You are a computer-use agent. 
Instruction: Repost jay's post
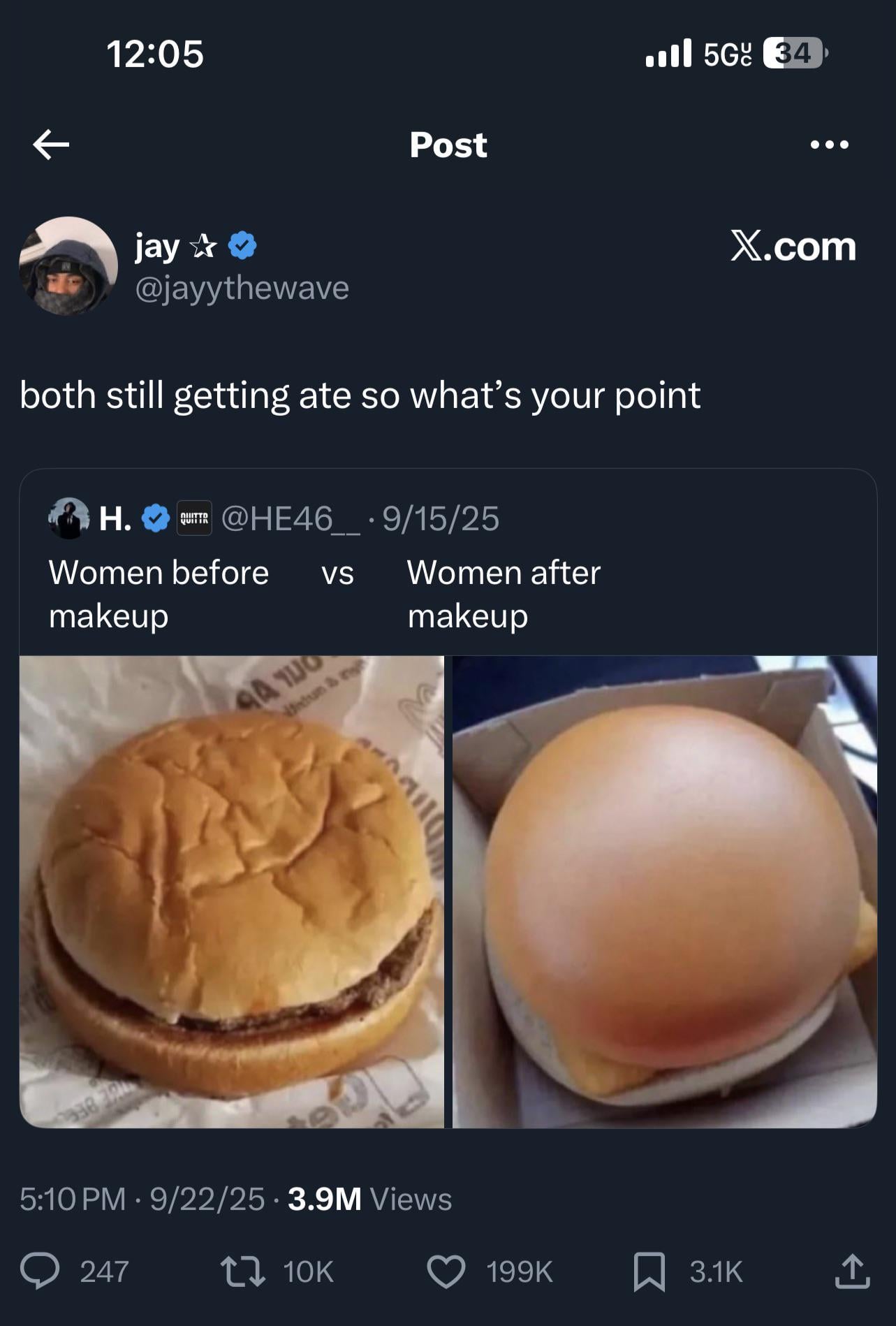tap(242, 1272)
